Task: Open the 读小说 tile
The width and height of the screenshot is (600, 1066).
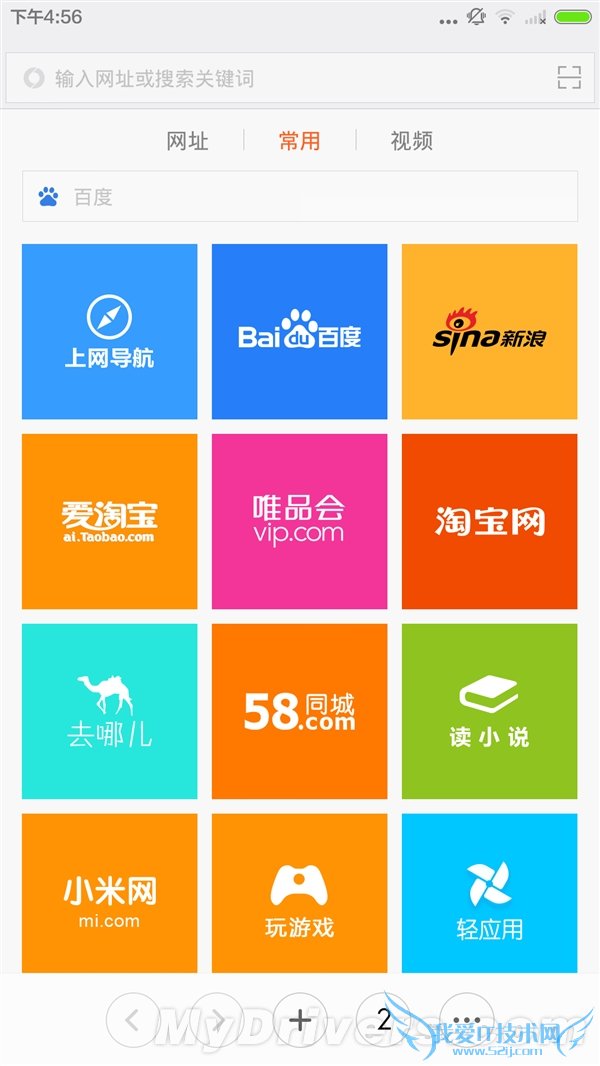Action: coord(489,711)
